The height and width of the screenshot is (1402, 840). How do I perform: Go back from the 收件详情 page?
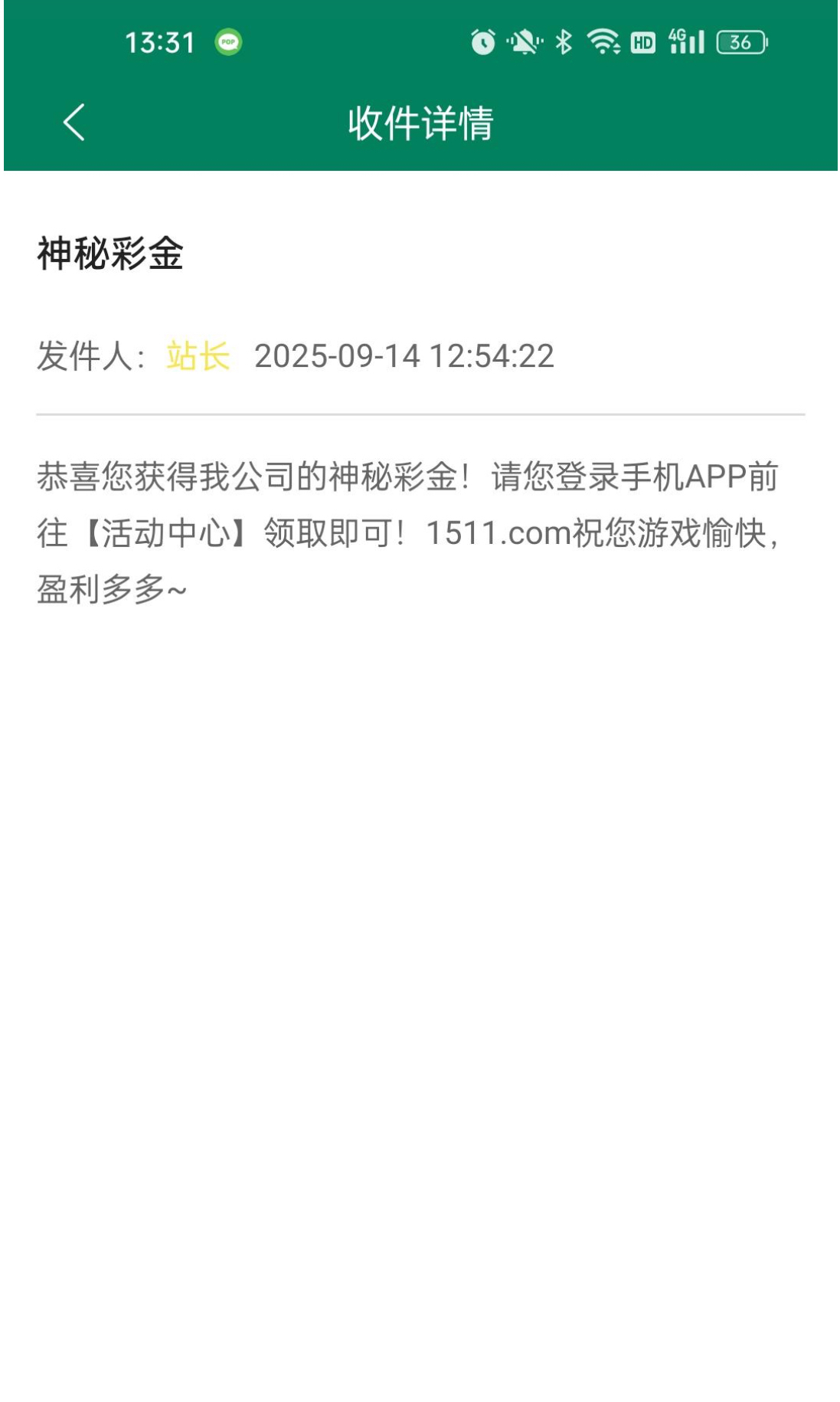tap(74, 123)
